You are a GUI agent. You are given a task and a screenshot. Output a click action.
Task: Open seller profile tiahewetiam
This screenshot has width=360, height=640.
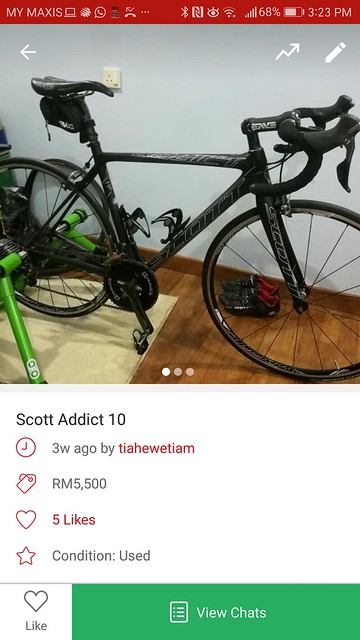156,448
